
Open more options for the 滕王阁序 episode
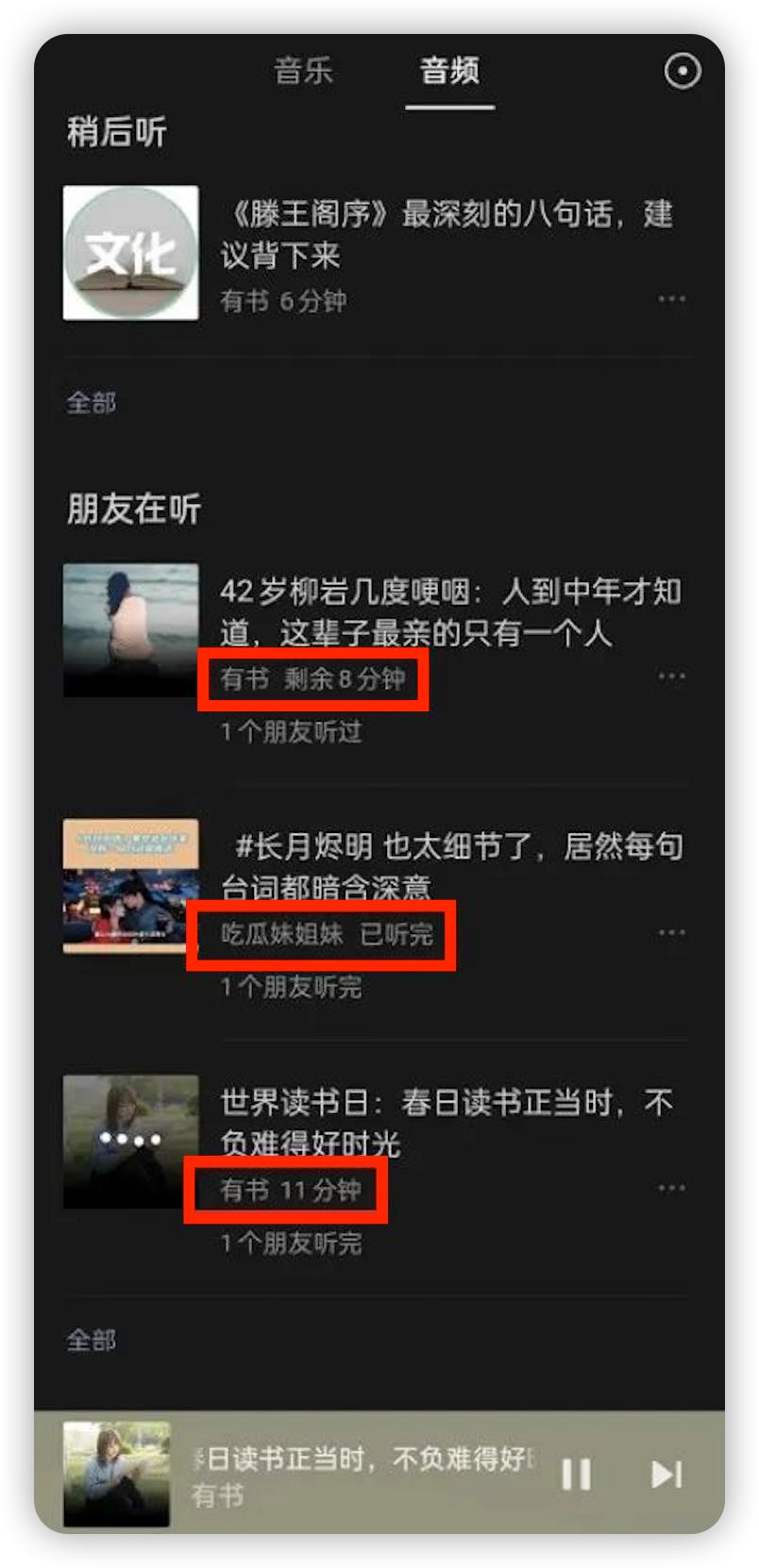click(x=671, y=298)
